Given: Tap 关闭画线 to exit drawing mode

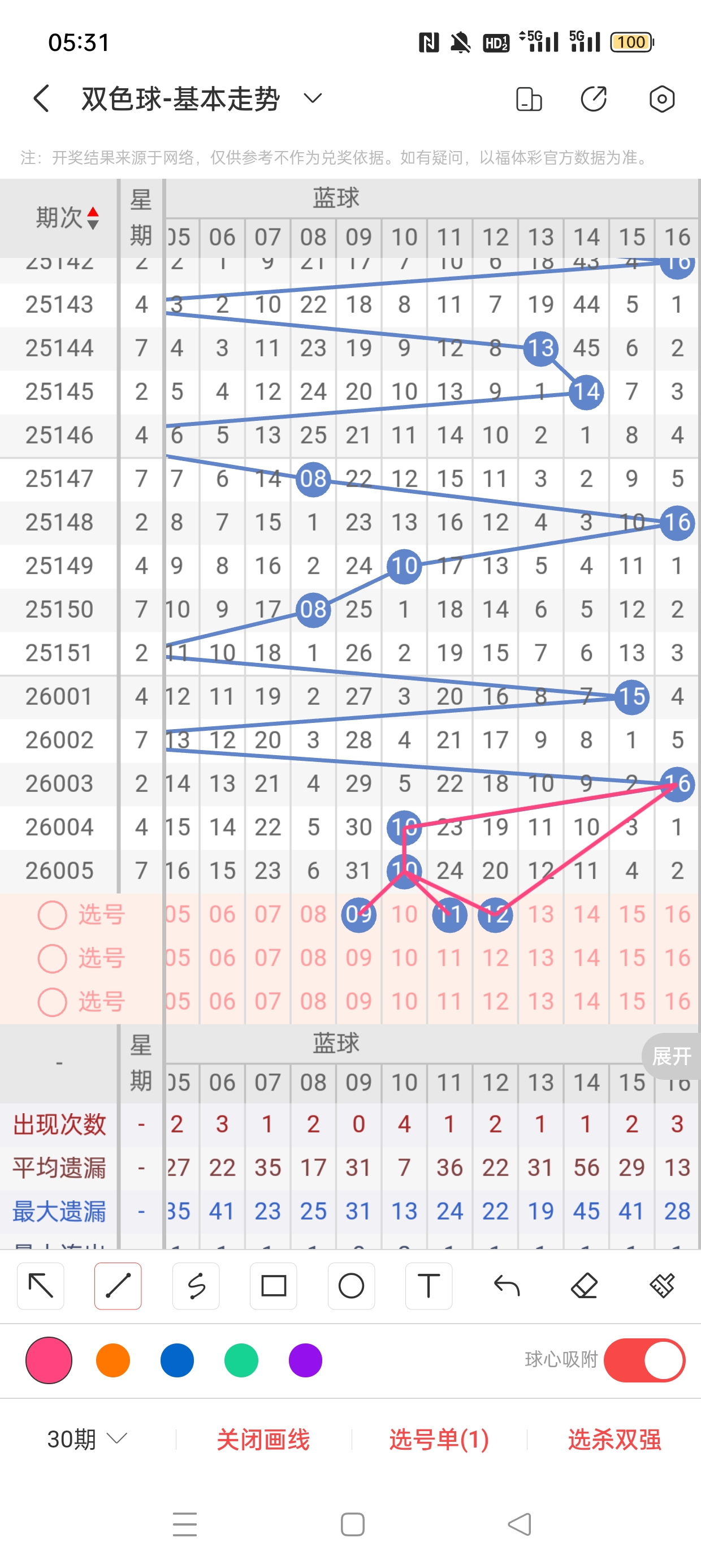Looking at the screenshot, I should pyautogui.click(x=263, y=1439).
